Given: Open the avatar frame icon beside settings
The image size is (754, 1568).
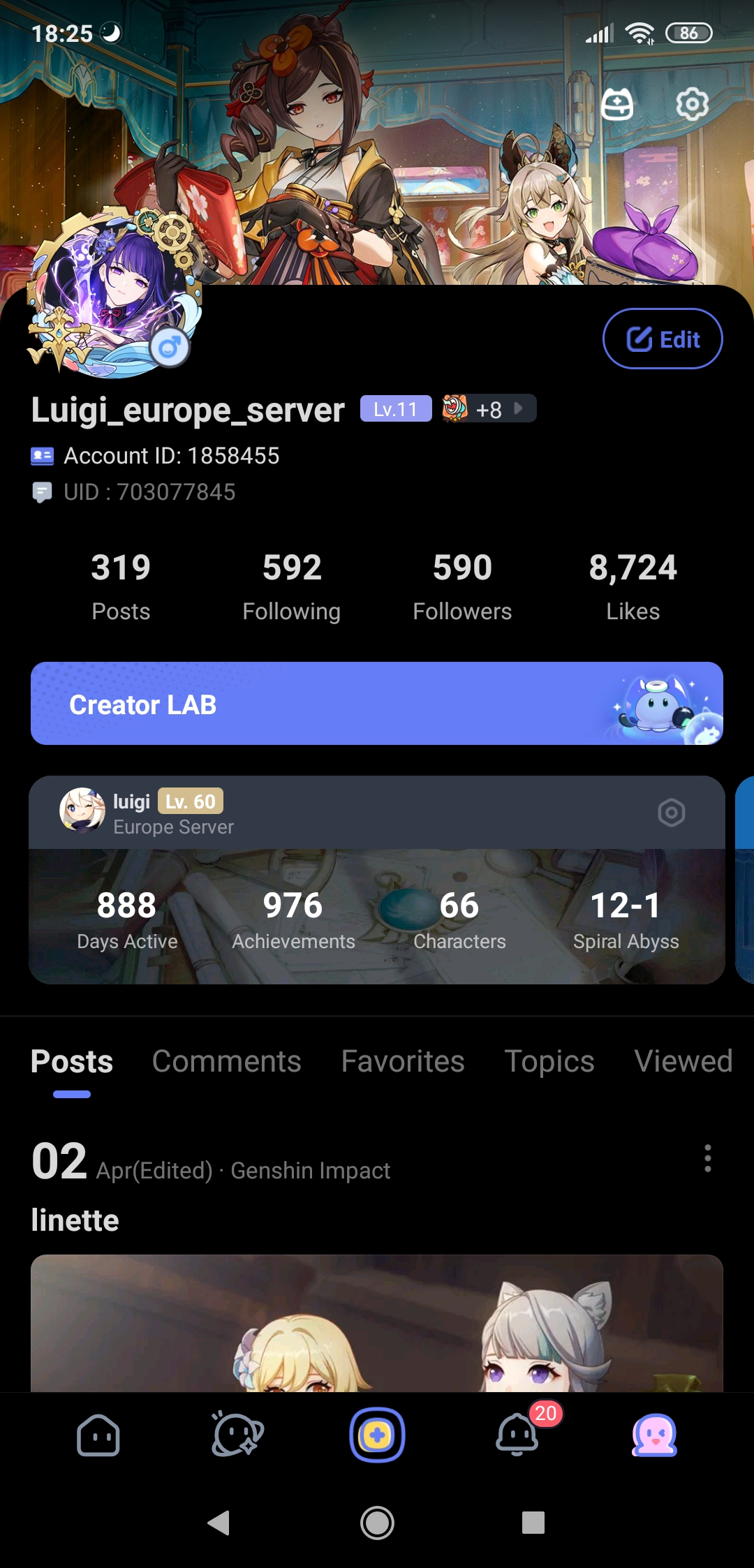Looking at the screenshot, I should [x=617, y=105].
